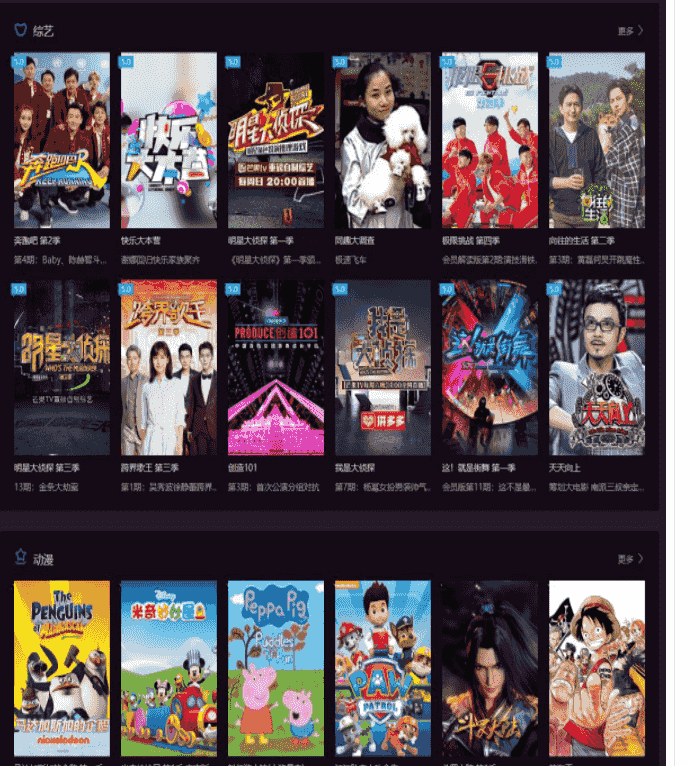The image size is (689, 766).
Task: Tap 同桌大调查 show poster
Action: coord(382,140)
